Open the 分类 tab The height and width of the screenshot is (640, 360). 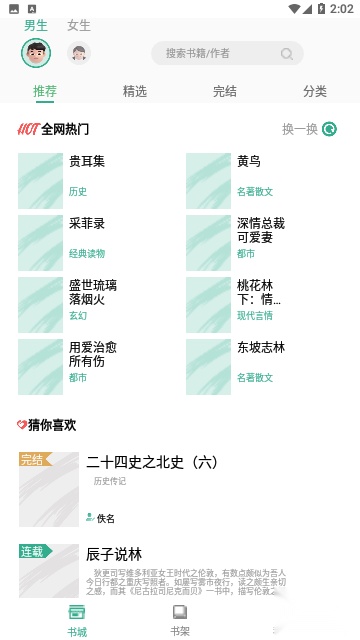[315, 91]
